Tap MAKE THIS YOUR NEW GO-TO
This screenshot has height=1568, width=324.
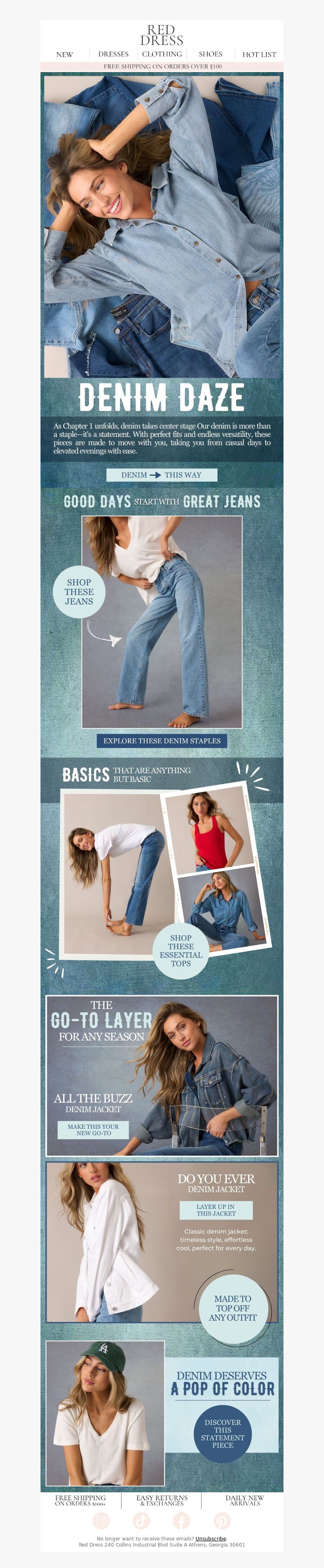pyautogui.click(x=94, y=1130)
